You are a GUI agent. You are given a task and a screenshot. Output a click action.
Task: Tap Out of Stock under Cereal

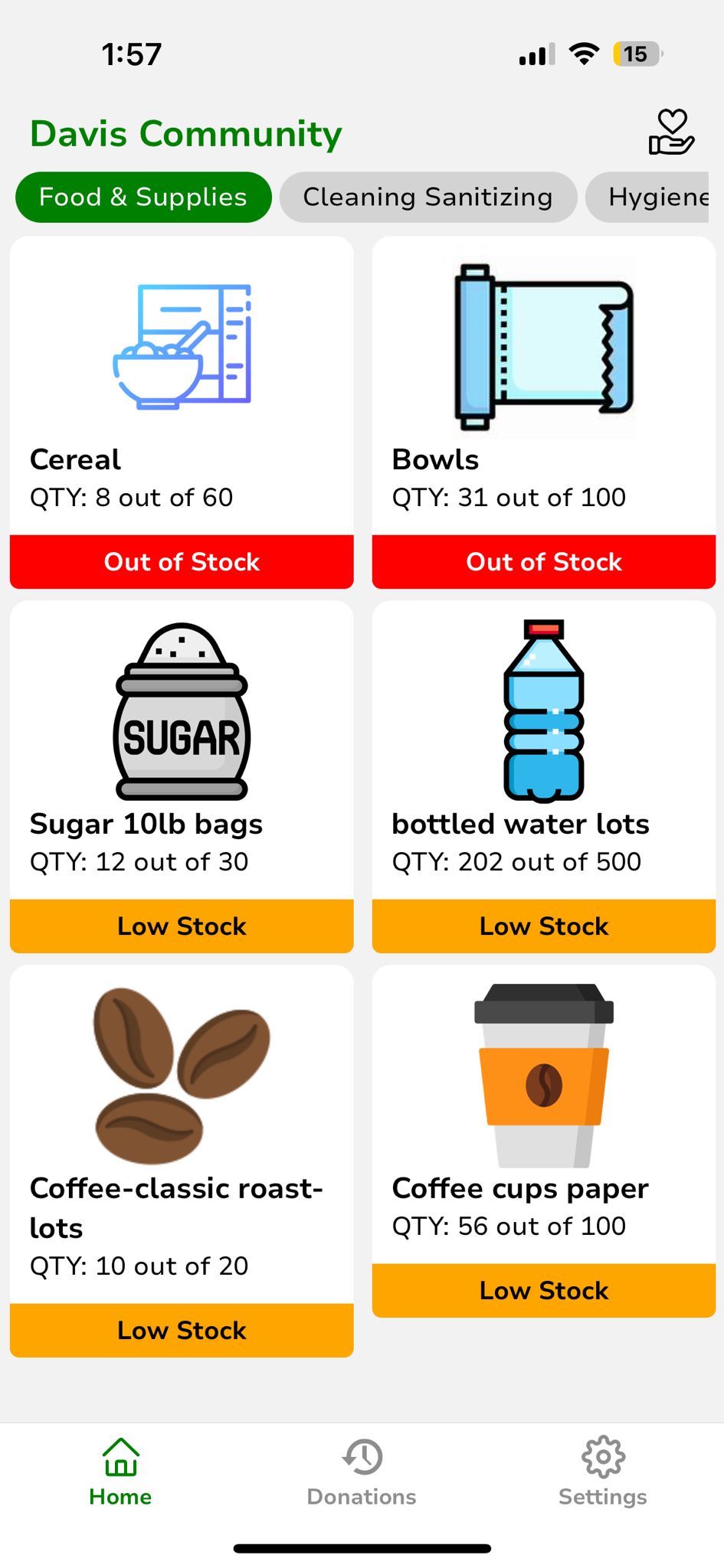coord(182,562)
